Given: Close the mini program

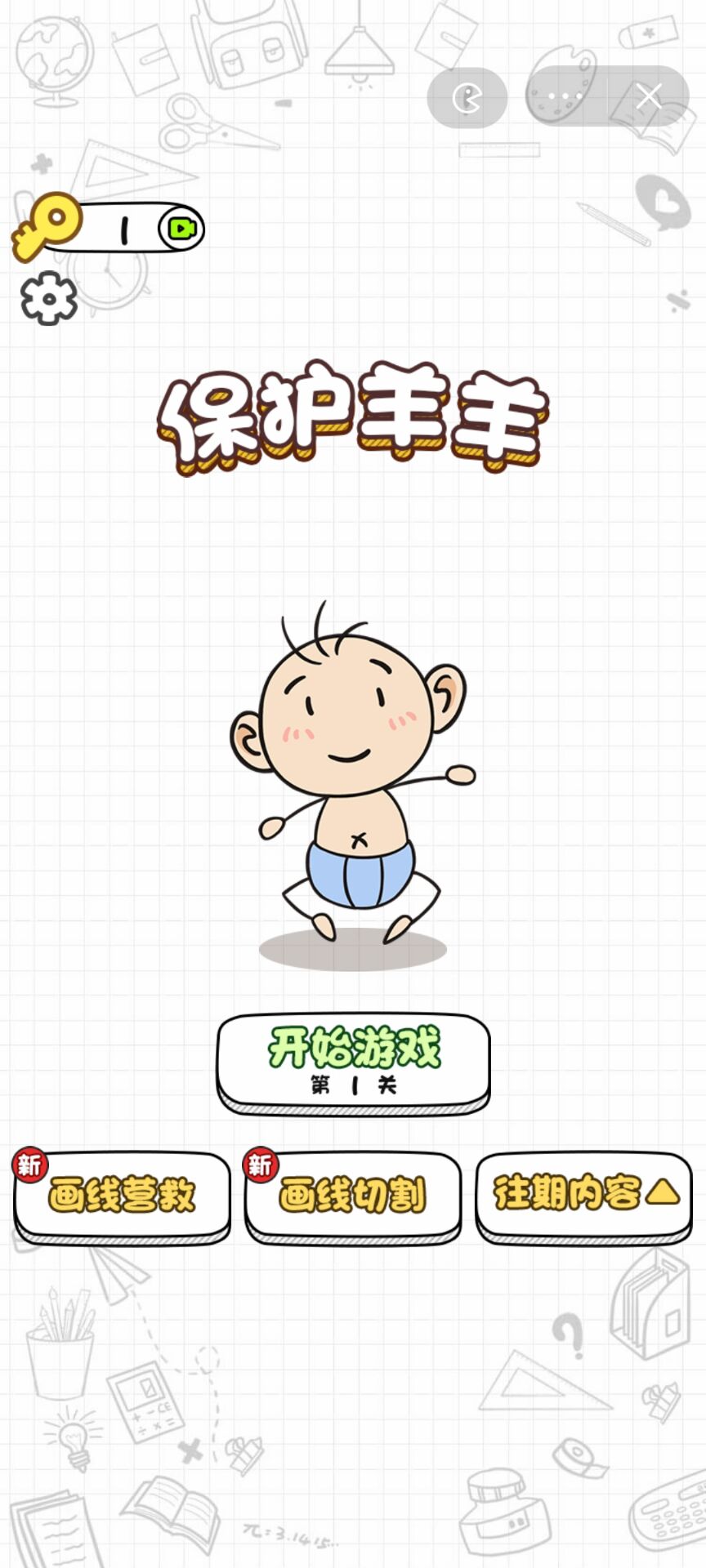Looking at the screenshot, I should coord(649,97).
